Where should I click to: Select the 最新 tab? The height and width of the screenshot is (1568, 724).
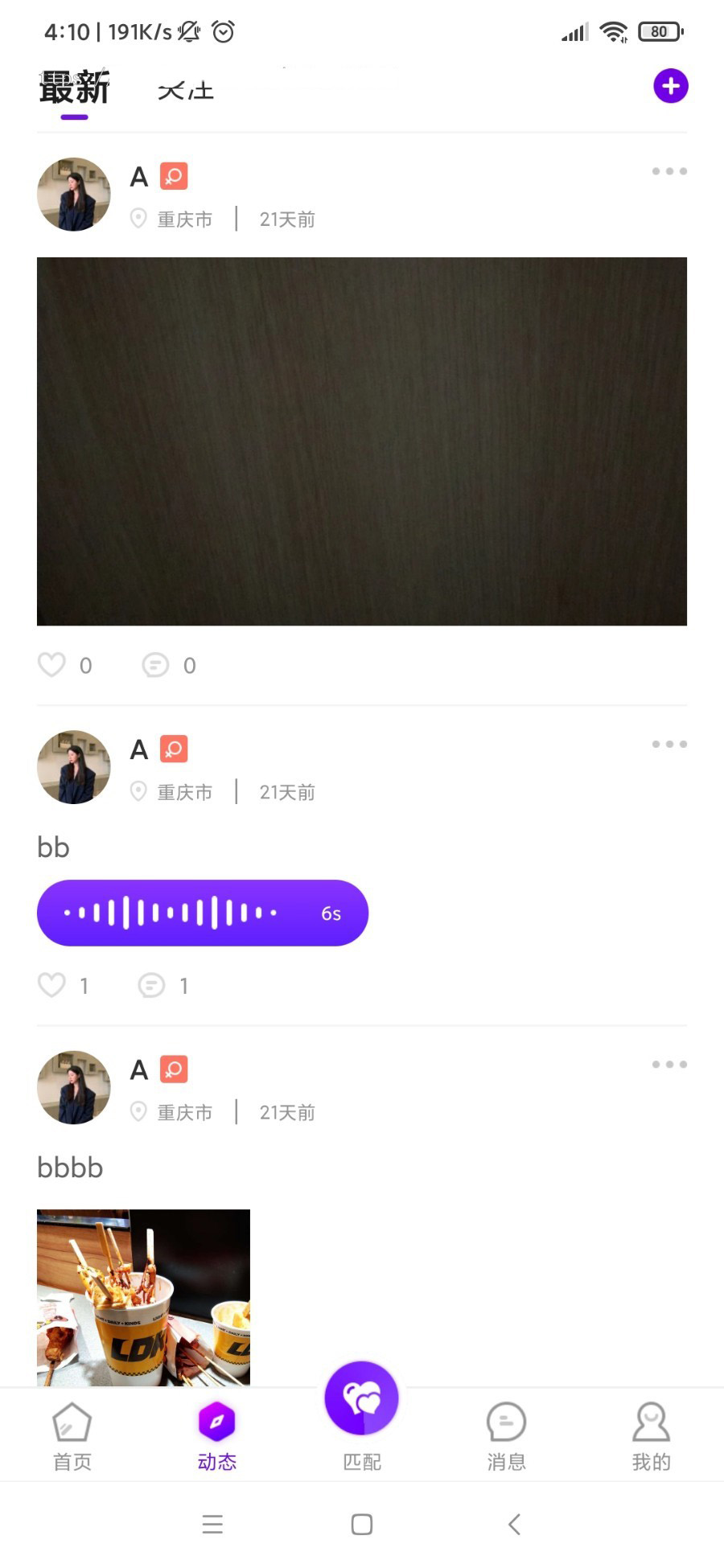[74, 87]
